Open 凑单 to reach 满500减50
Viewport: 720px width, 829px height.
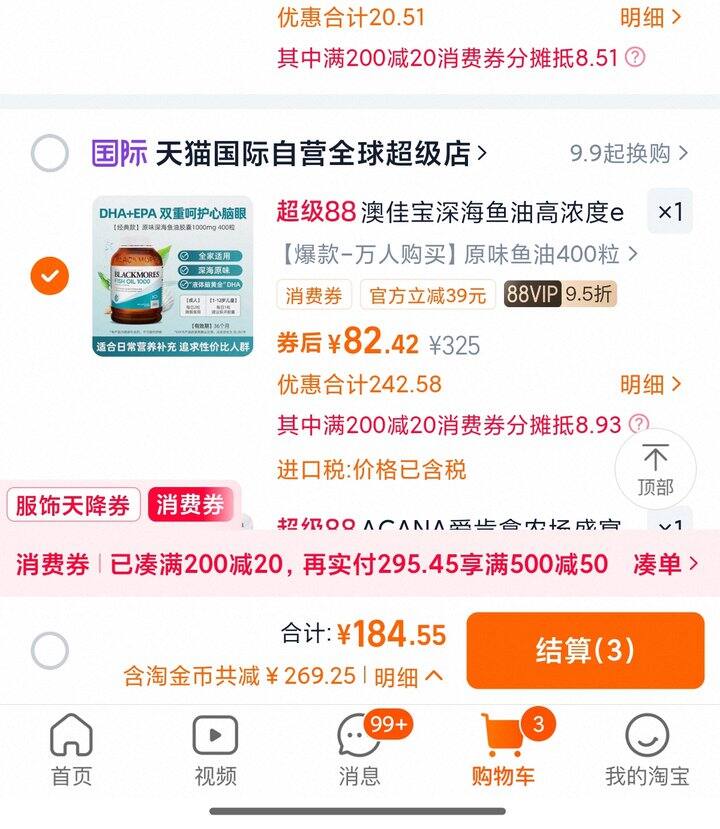point(666,564)
